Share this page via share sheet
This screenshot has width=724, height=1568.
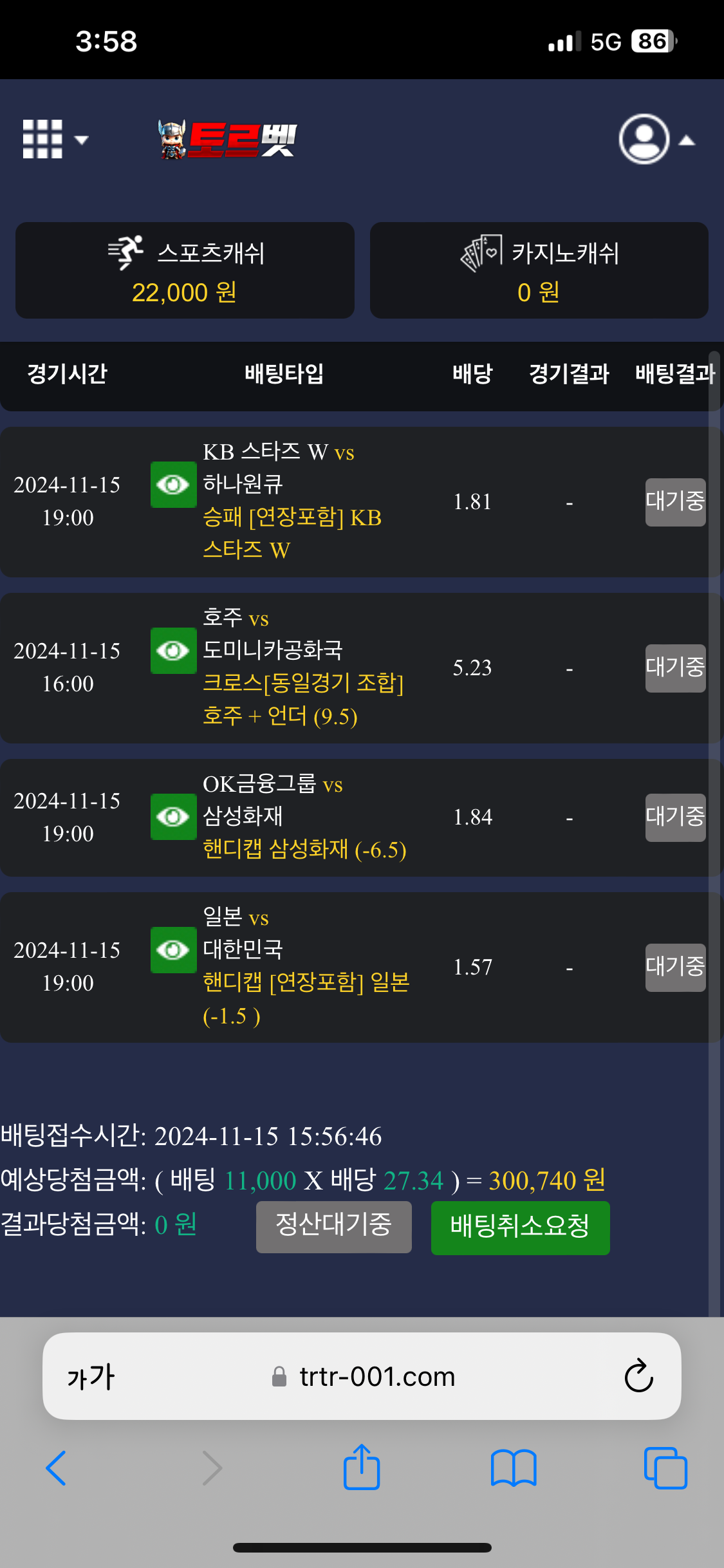click(x=362, y=1468)
